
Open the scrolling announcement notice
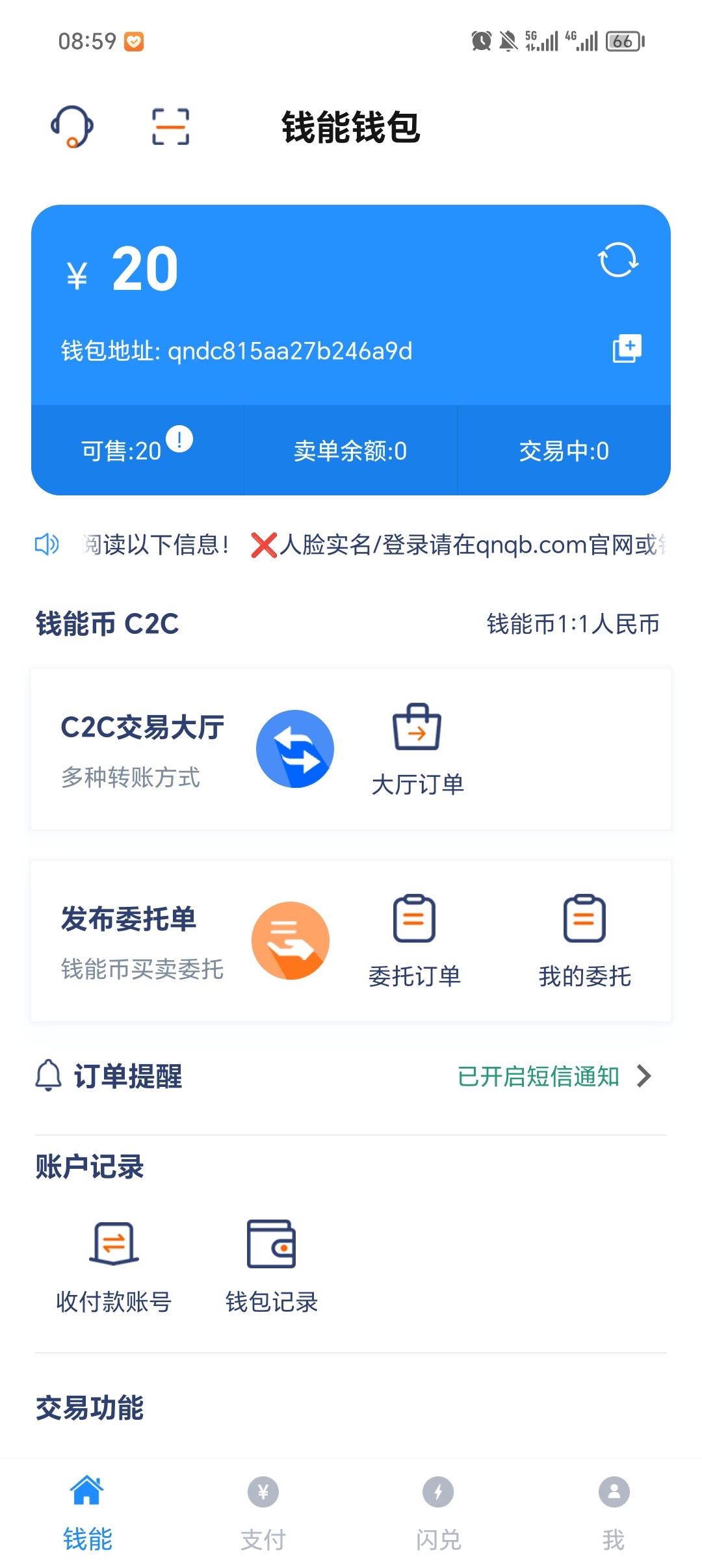(374, 545)
